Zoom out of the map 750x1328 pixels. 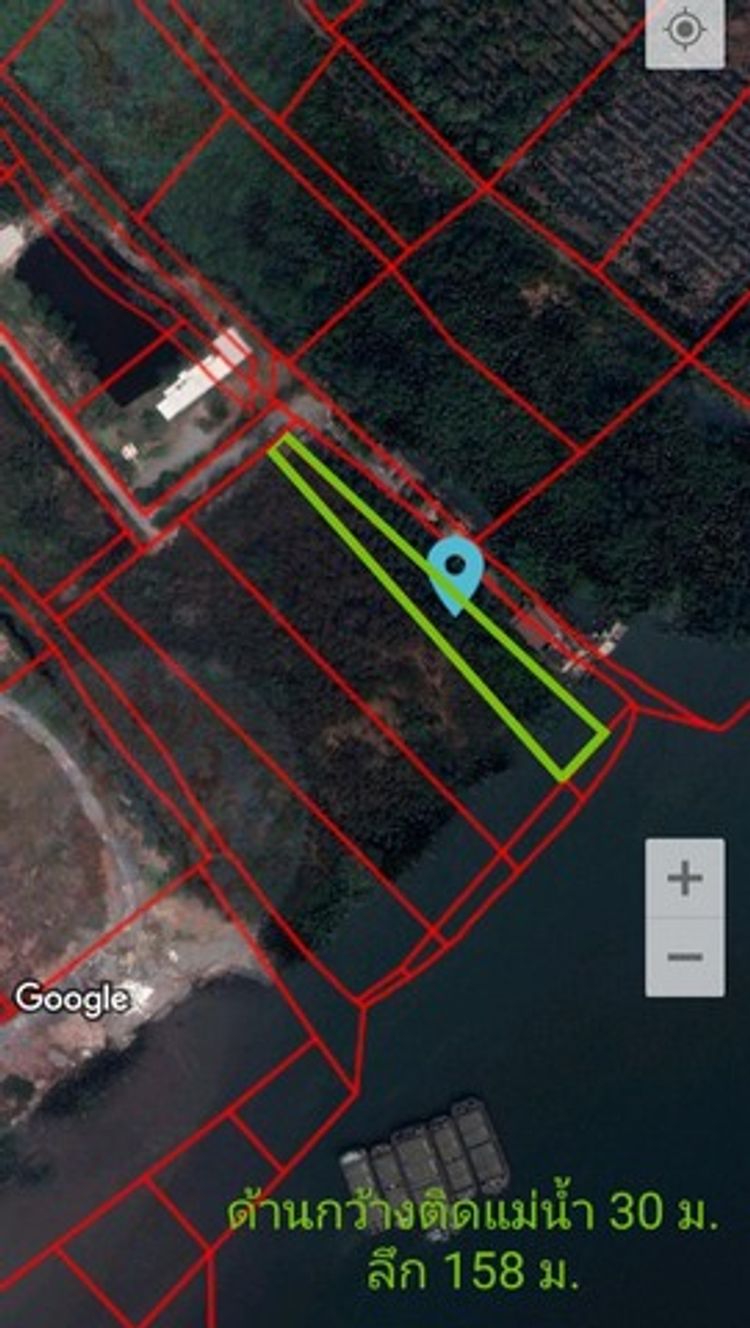[685, 957]
